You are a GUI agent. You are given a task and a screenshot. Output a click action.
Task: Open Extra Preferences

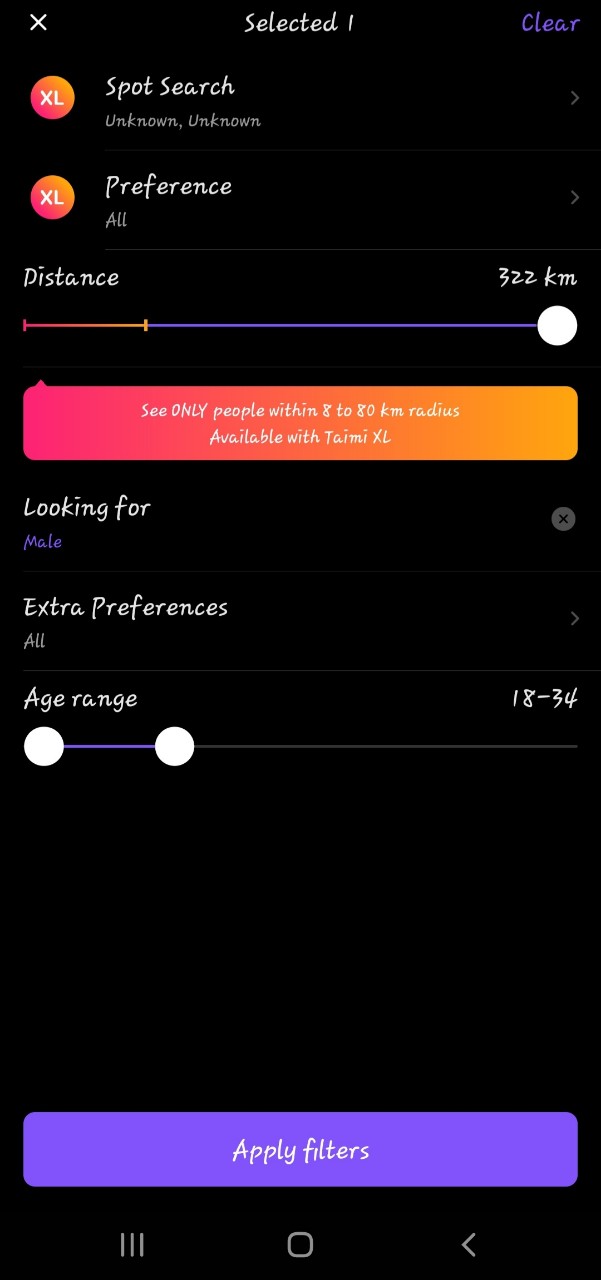coord(300,620)
